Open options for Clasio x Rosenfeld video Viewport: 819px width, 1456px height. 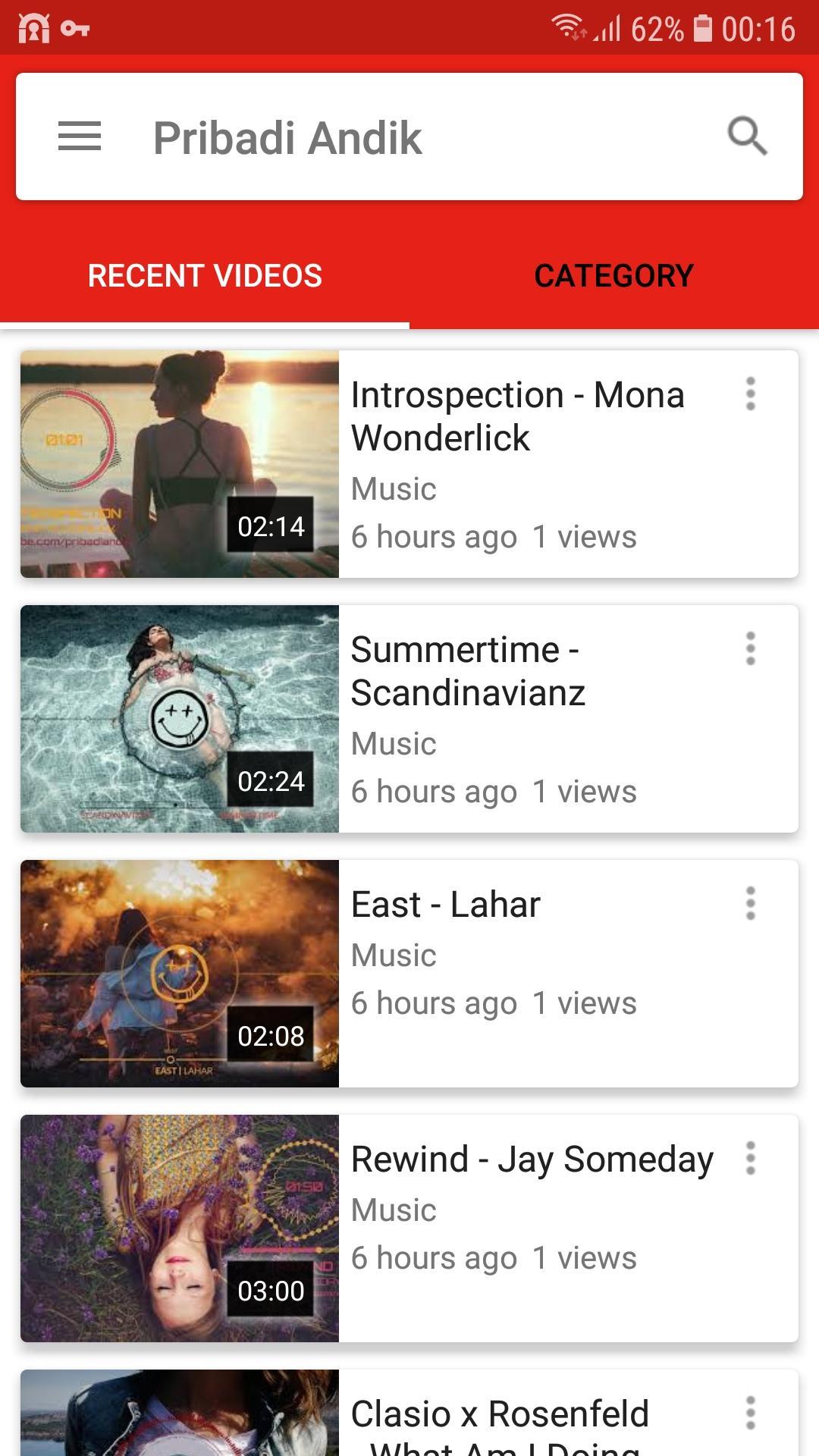(750, 1412)
